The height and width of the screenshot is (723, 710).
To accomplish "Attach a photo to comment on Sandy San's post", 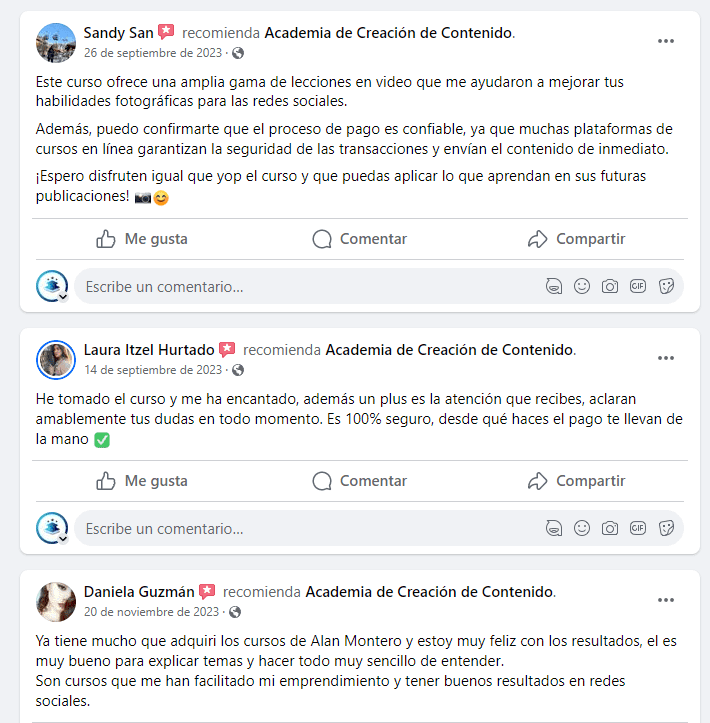I will 610,287.
